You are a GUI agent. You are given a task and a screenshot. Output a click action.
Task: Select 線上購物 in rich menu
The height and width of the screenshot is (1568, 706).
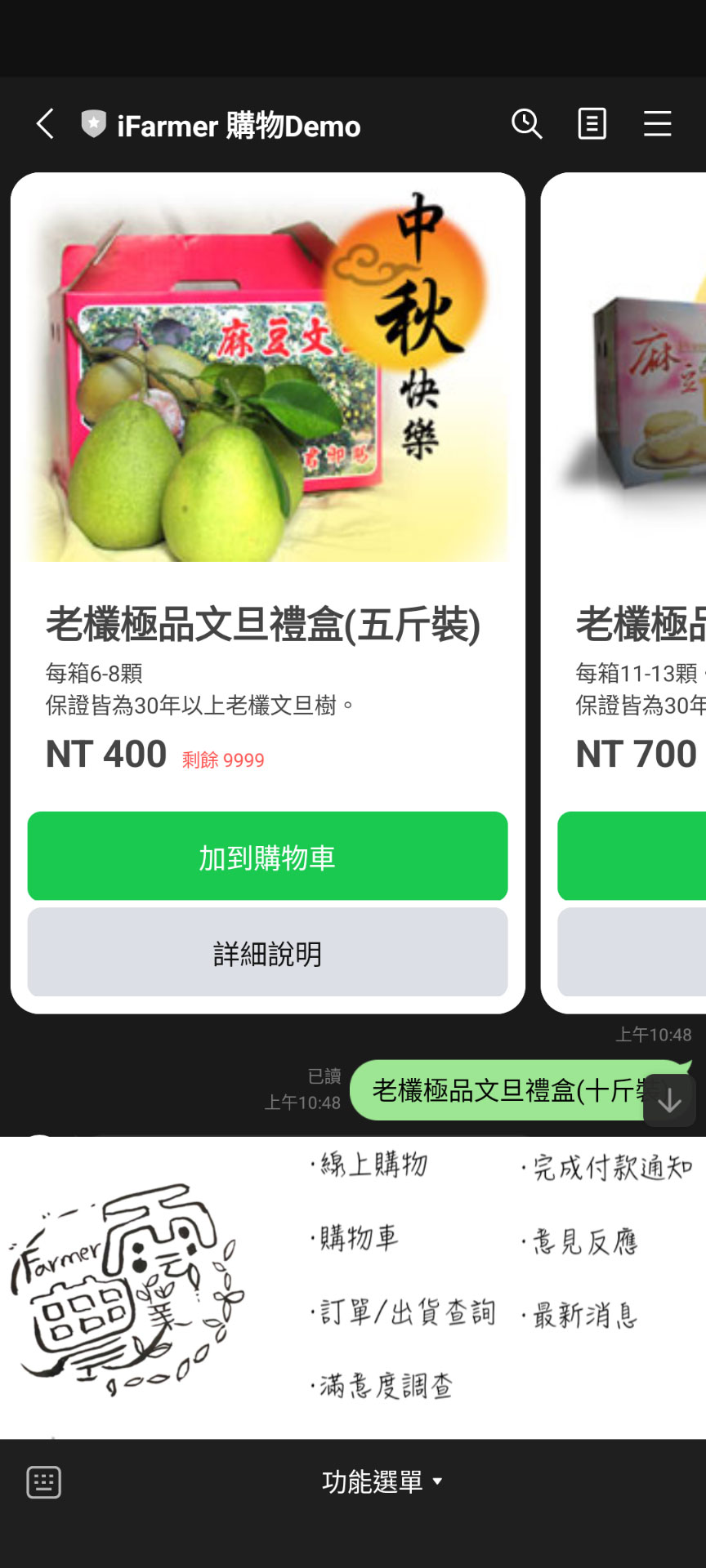point(372,1165)
